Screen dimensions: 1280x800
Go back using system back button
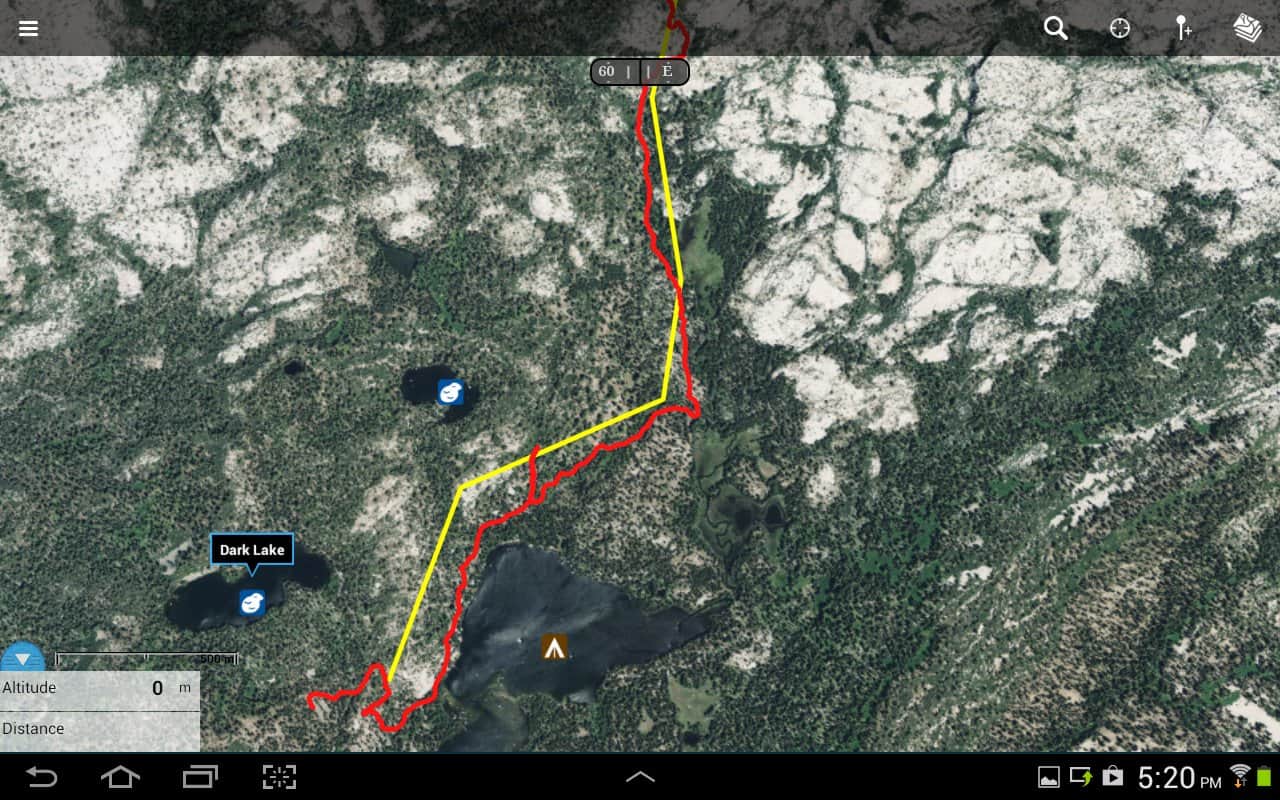coord(42,777)
